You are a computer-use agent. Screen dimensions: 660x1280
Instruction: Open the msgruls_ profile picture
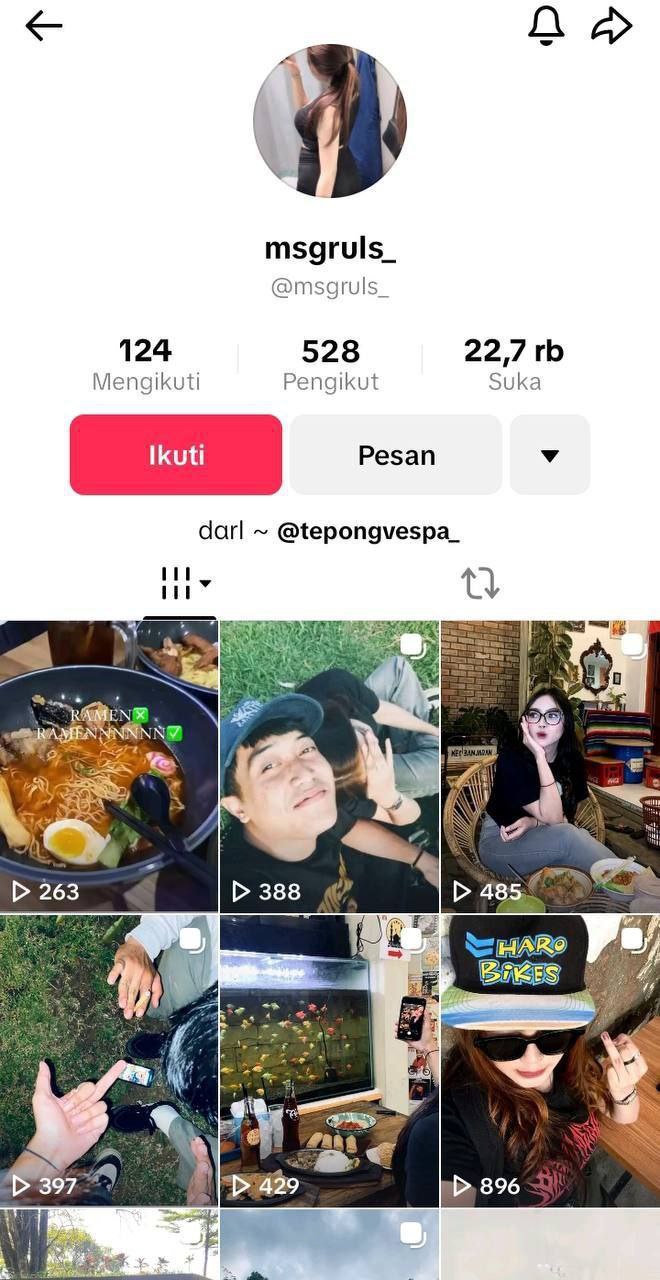coord(330,121)
